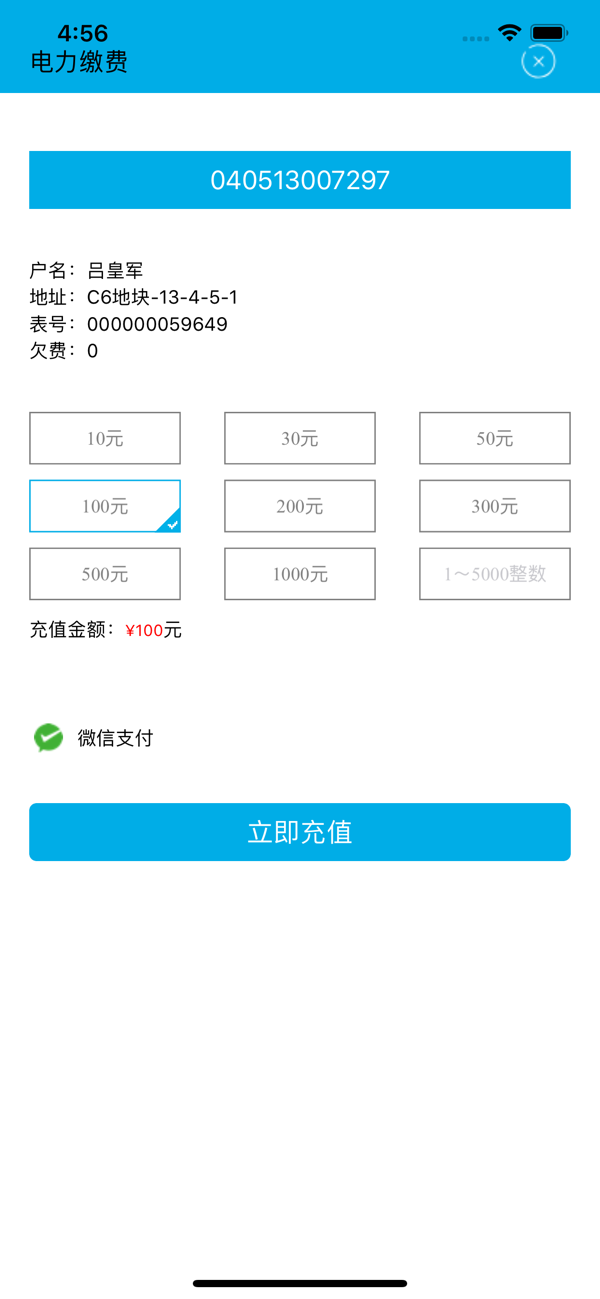Image resolution: width=600 pixels, height=1299 pixels.
Task: Tap 立即充值 to recharge now
Action: 300,832
